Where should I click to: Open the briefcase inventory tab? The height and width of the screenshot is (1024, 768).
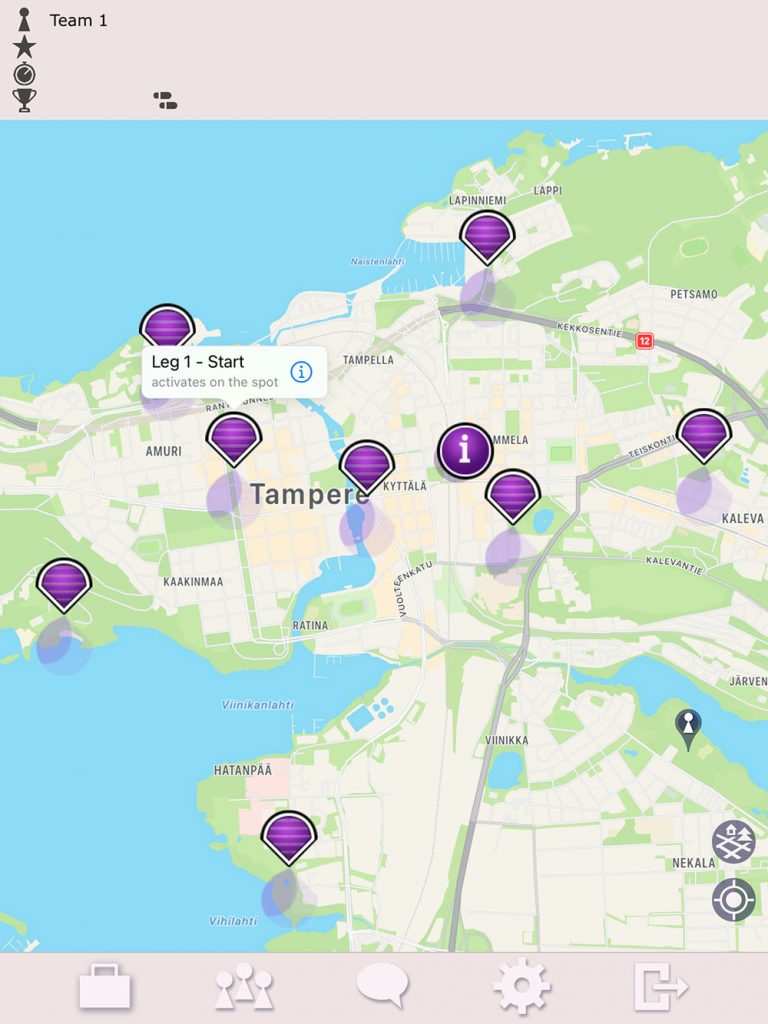pos(105,987)
